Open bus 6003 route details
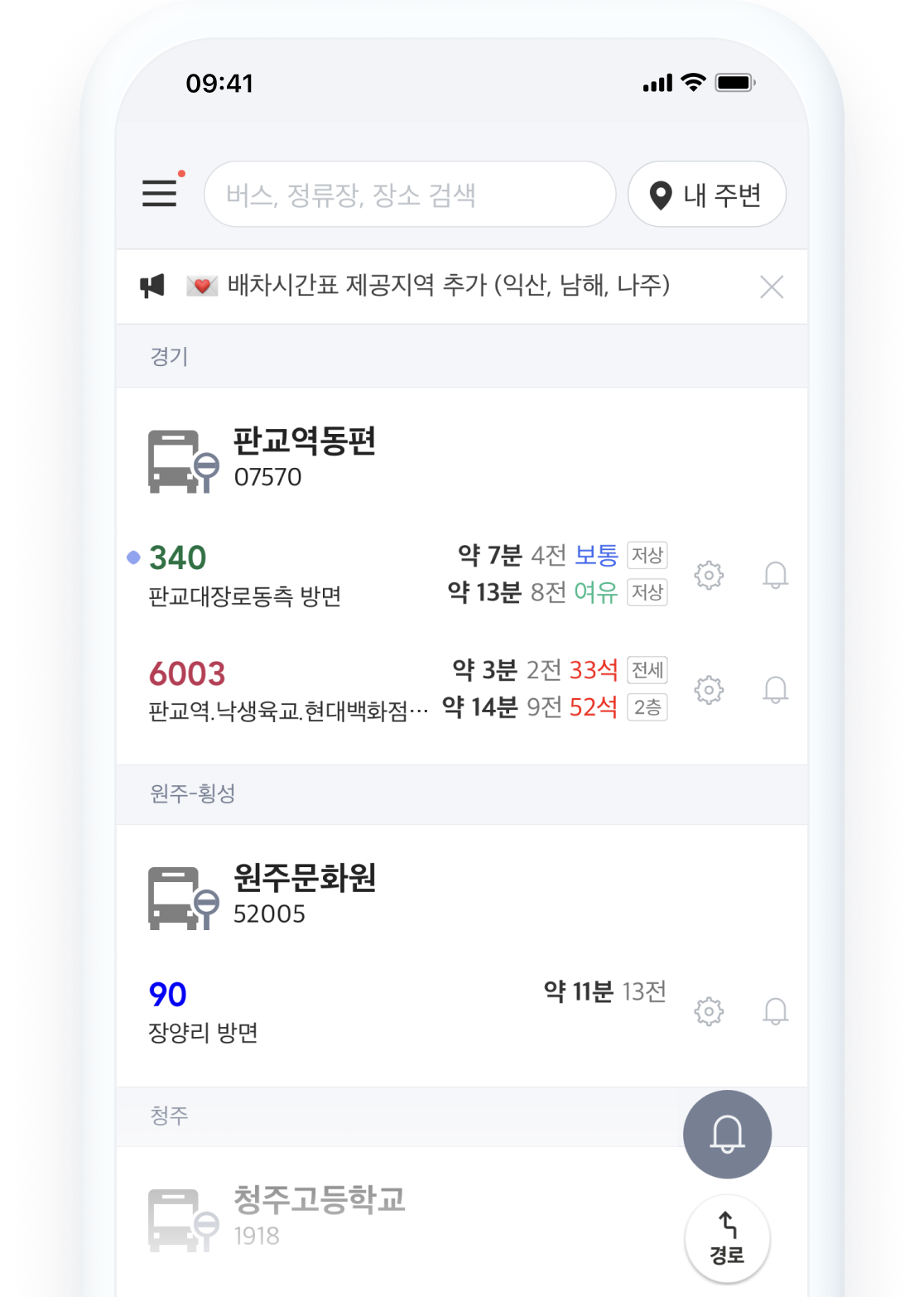Screen dimensions: 924x1297 [187, 674]
